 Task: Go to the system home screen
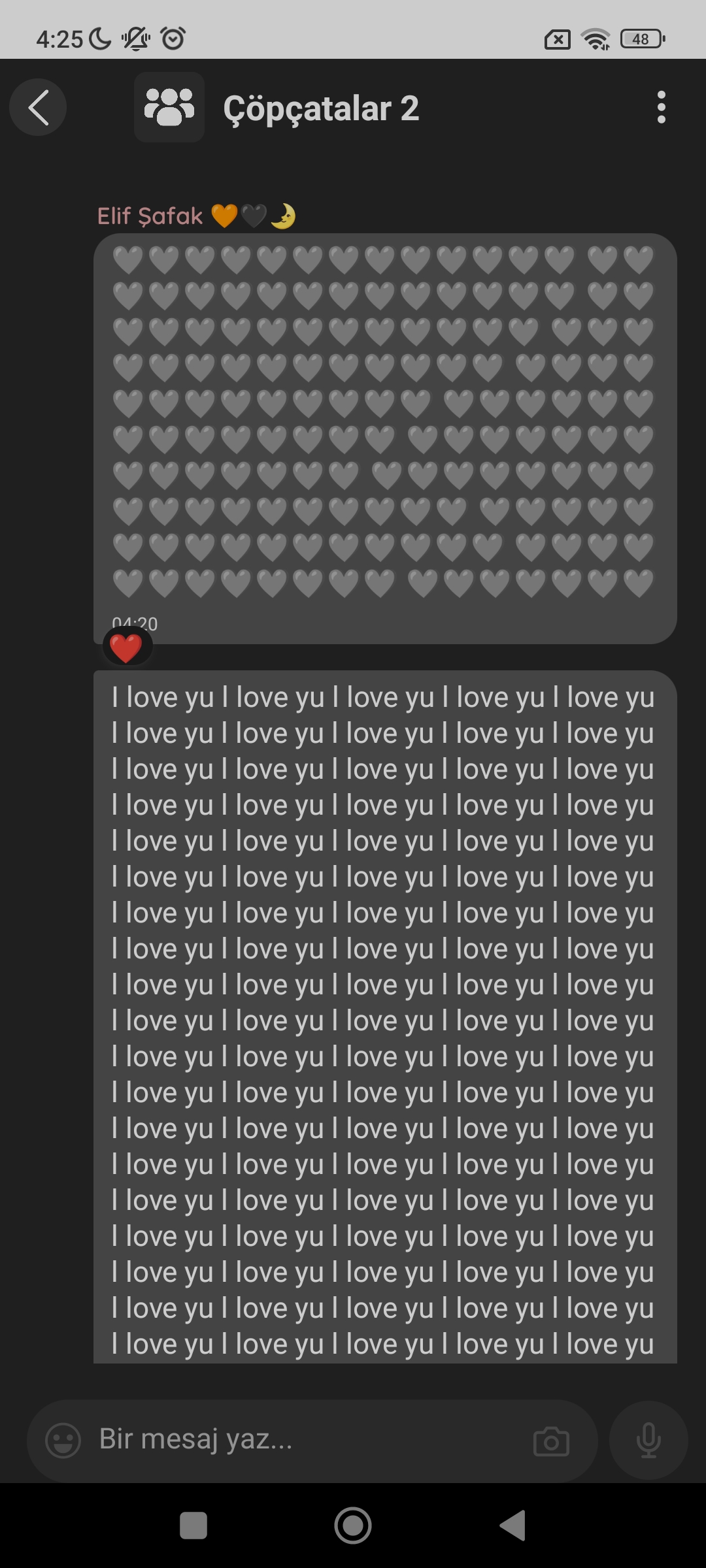(x=353, y=1526)
